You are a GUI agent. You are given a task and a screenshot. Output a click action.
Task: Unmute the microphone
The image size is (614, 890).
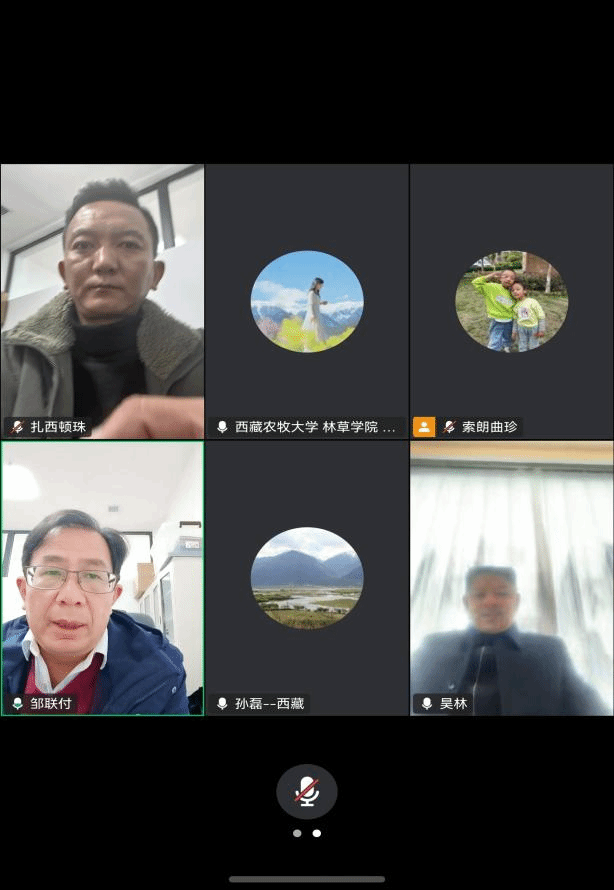[307, 791]
